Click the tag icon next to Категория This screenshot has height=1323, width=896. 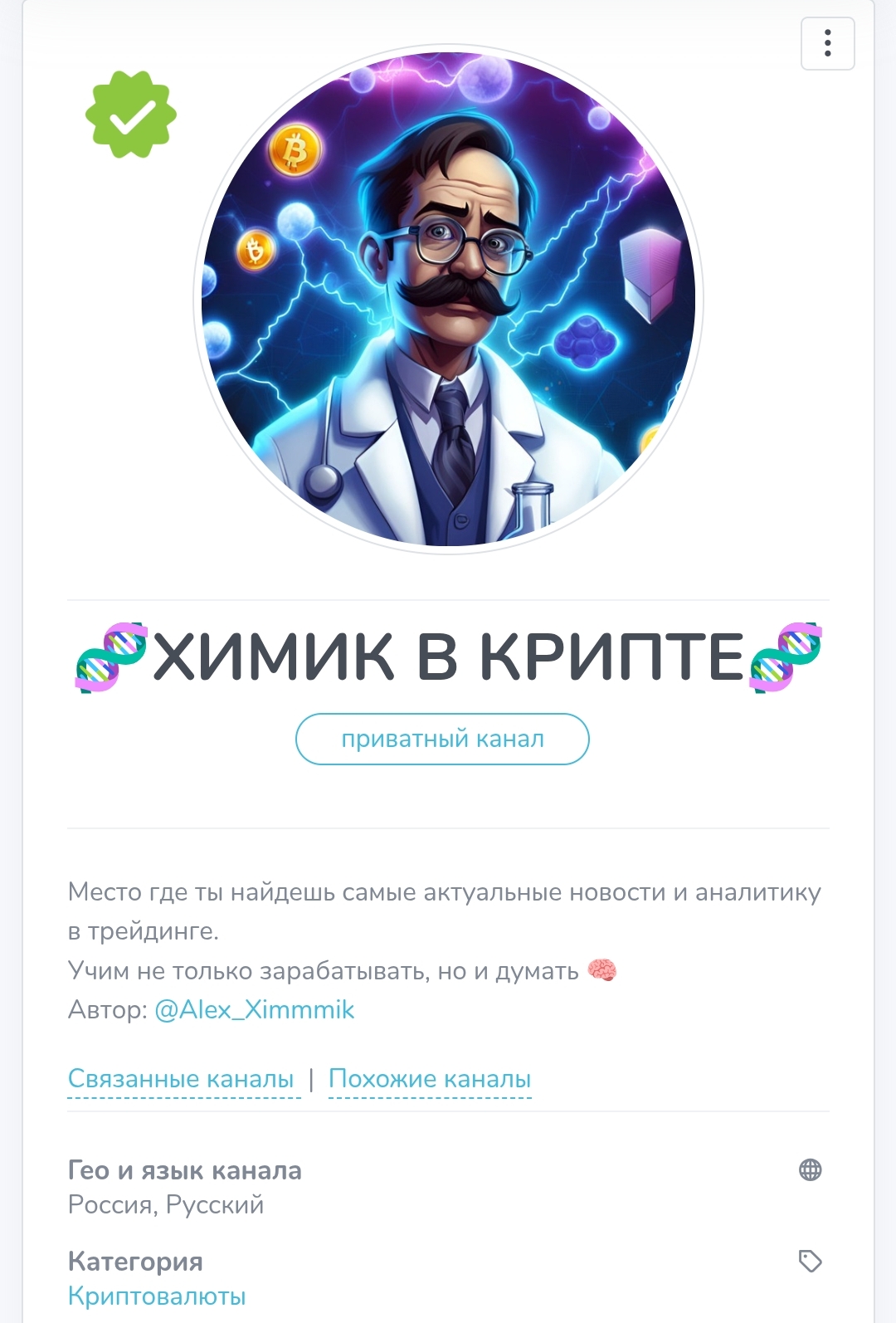810,1258
